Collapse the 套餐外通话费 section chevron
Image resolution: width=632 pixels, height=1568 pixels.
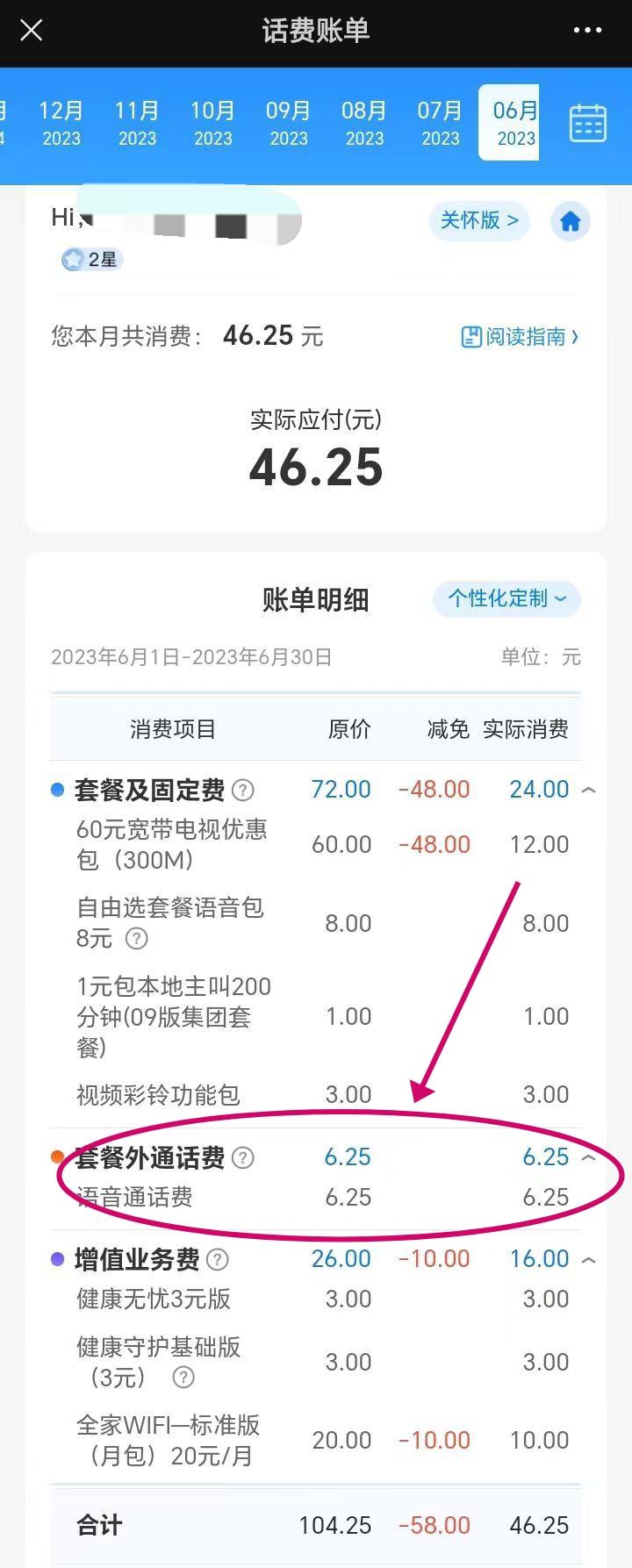586,1156
